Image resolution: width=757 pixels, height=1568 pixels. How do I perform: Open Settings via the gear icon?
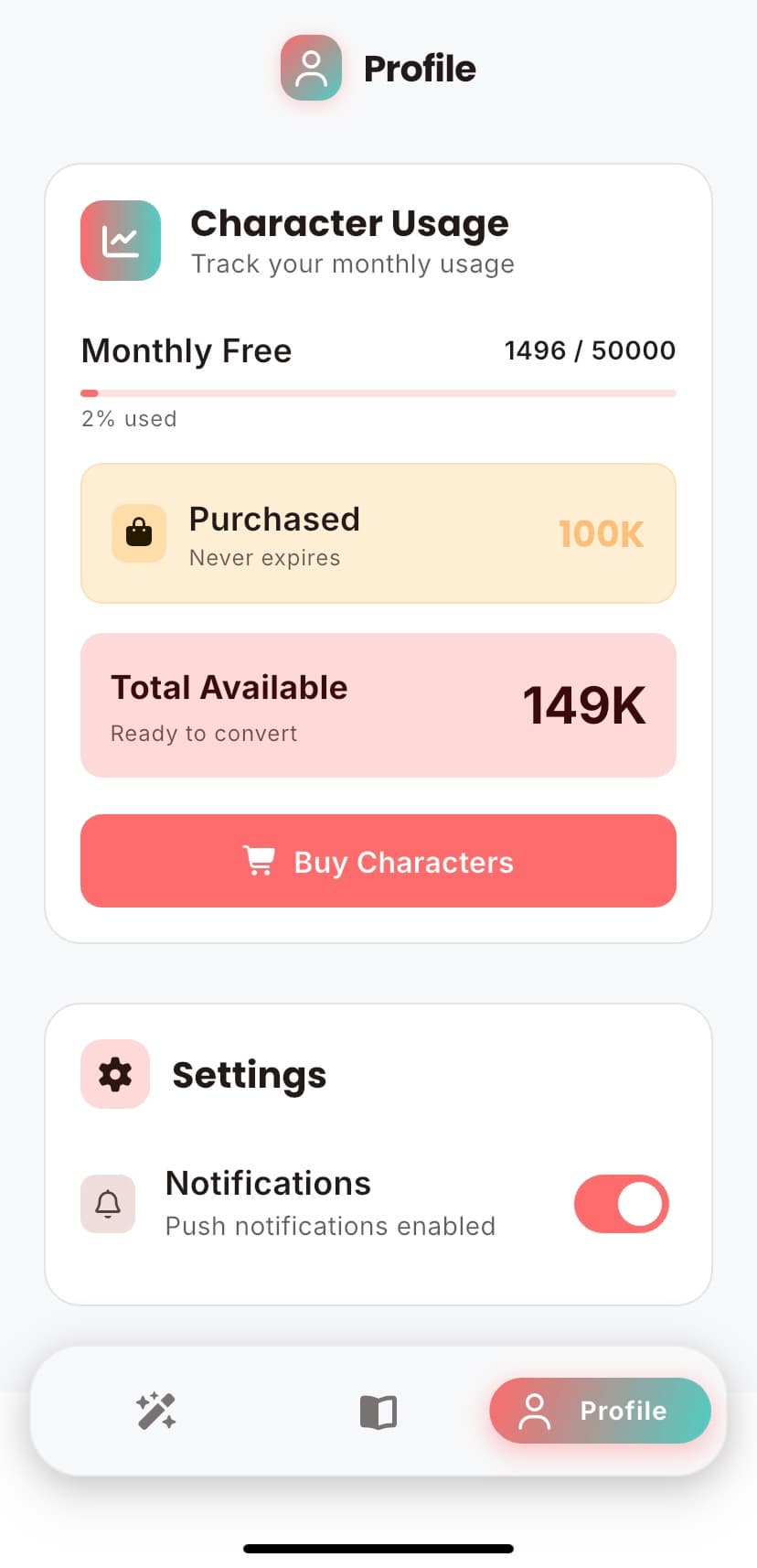tap(114, 1074)
